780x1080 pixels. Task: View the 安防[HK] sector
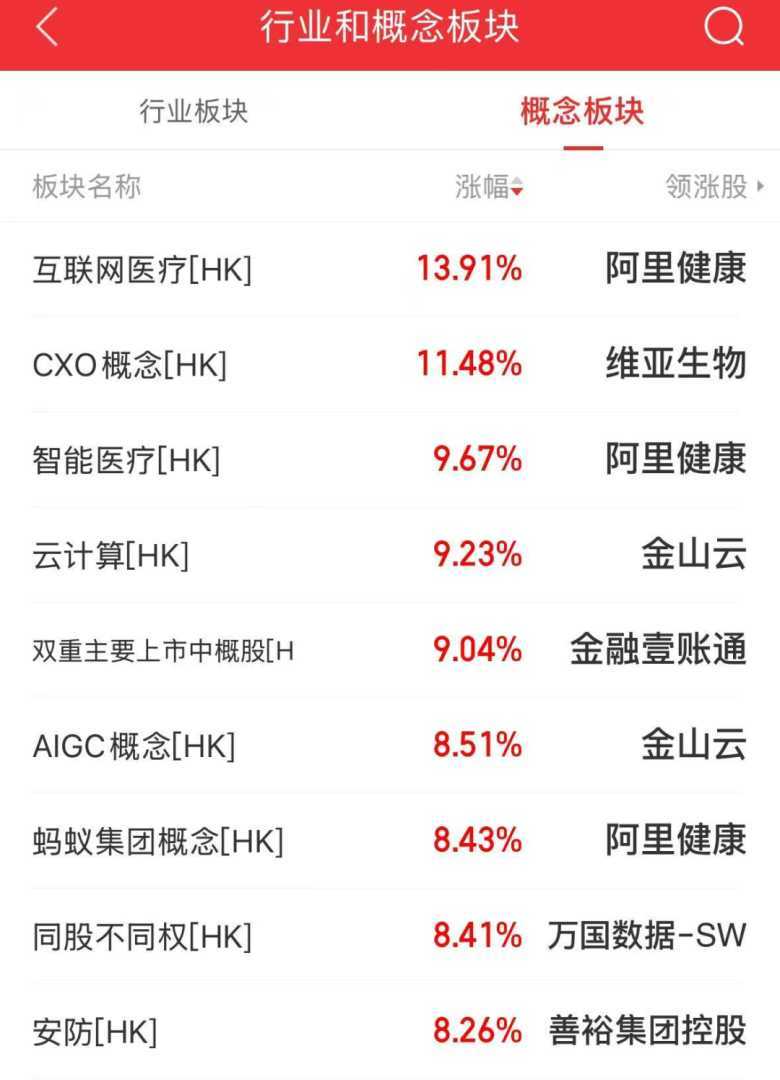tap(95, 1031)
